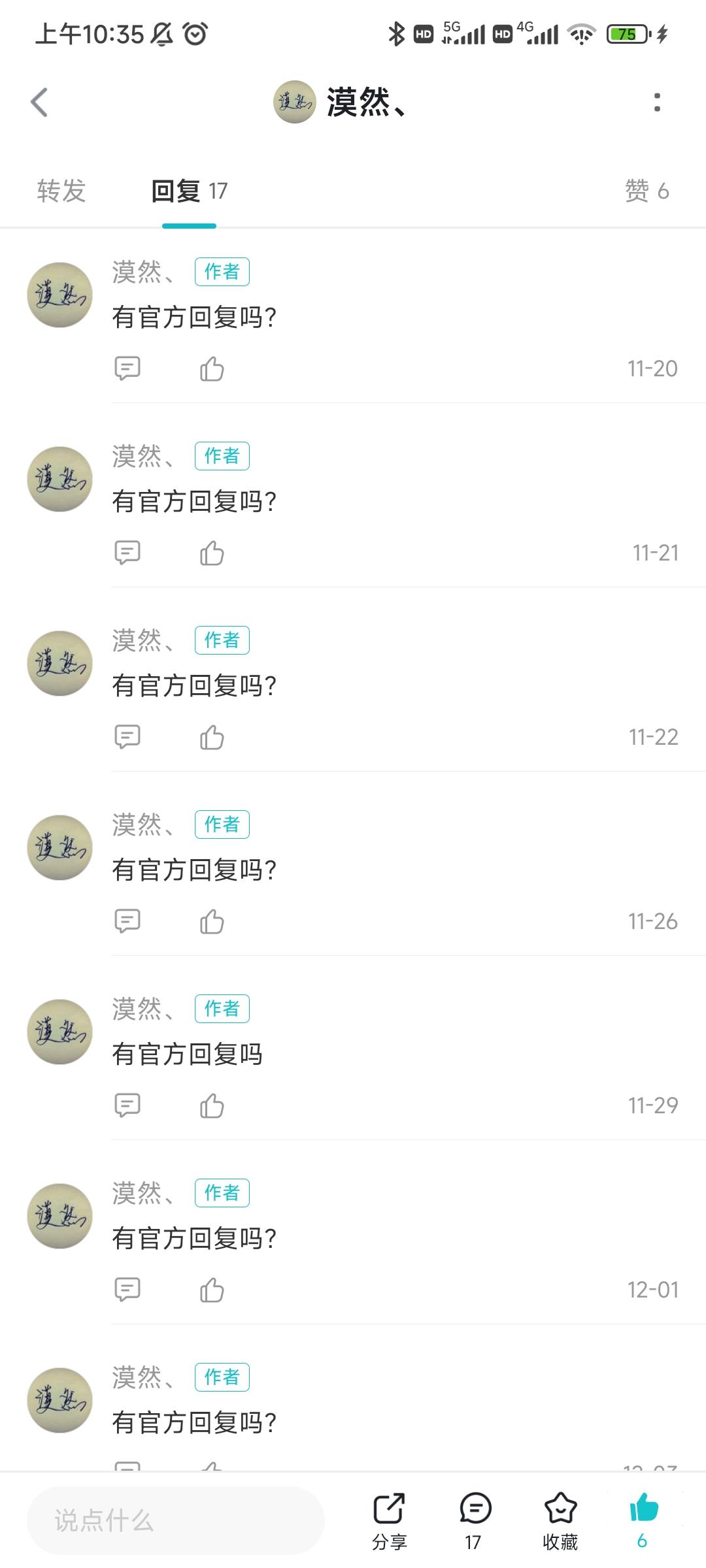
Task: Open the avatar beside the 11-22 comment
Action: tap(59, 663)
